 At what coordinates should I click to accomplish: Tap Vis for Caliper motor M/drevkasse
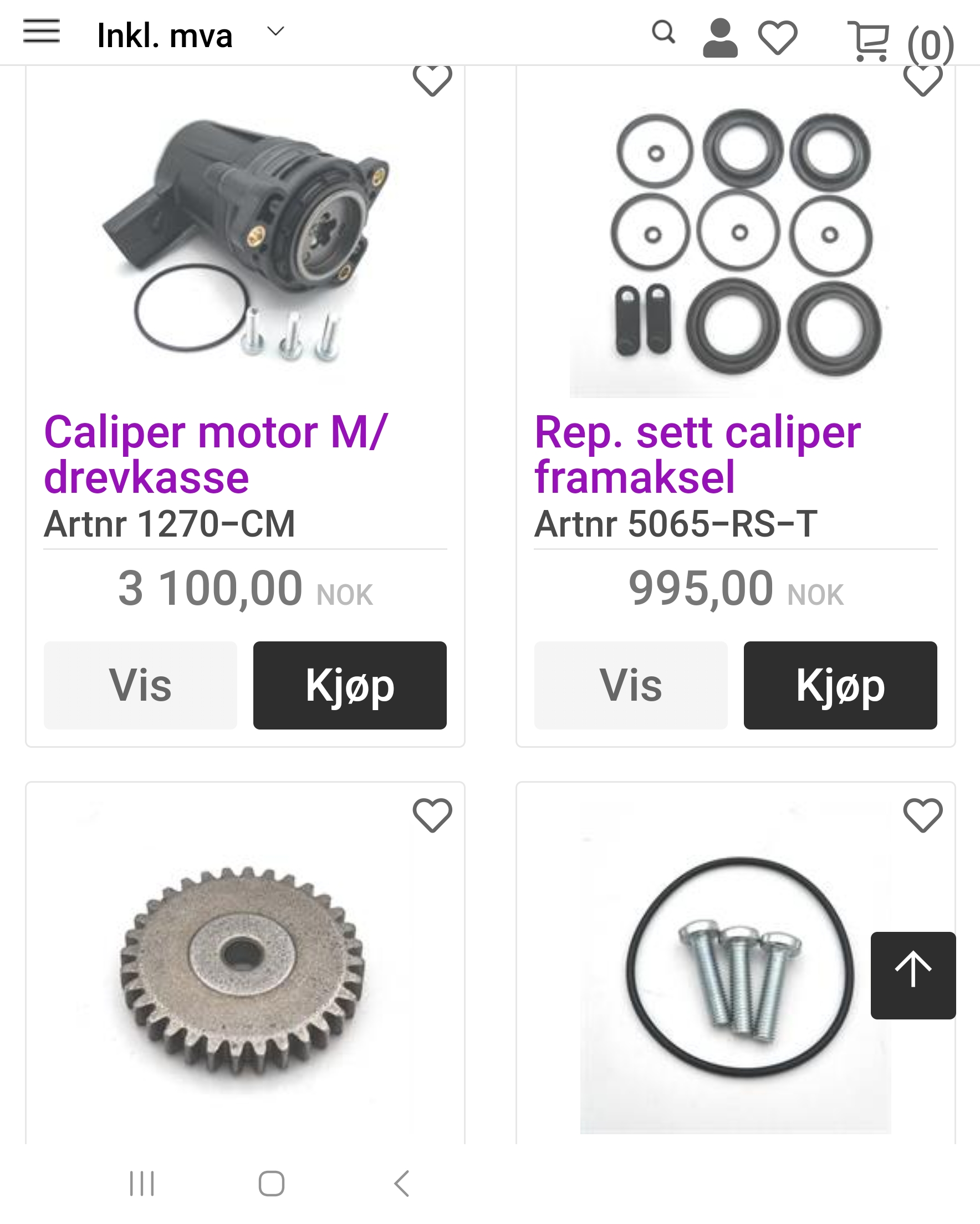(140, 685)
